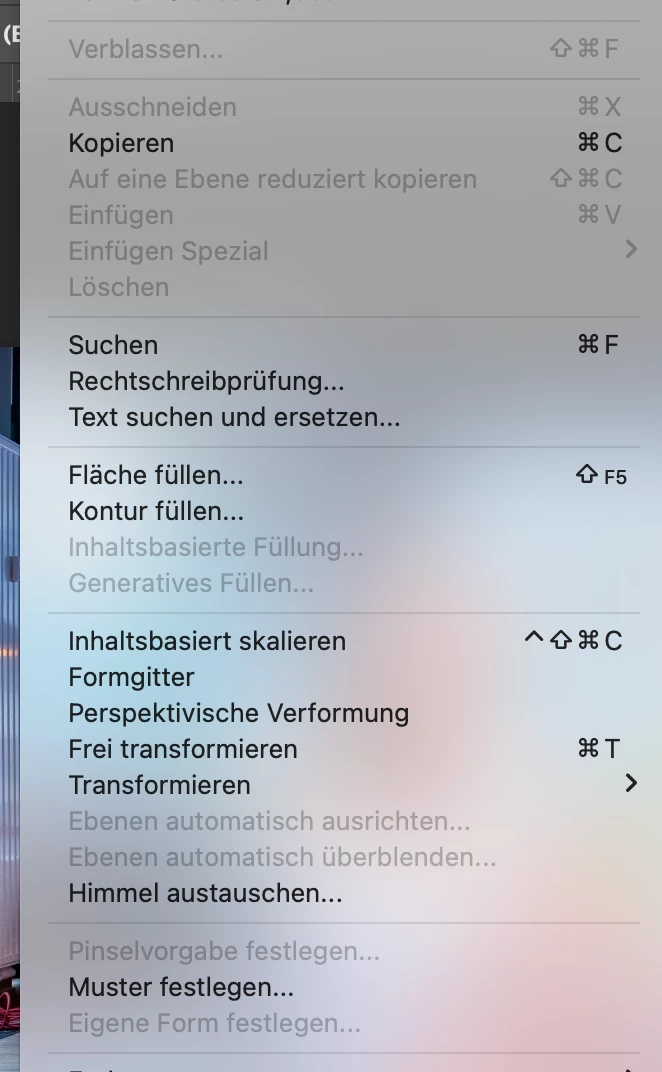The height and width of the screenshot is (1072, 662).
Task: Choose Perspektivische Verformung
Action: click(238, 713)
